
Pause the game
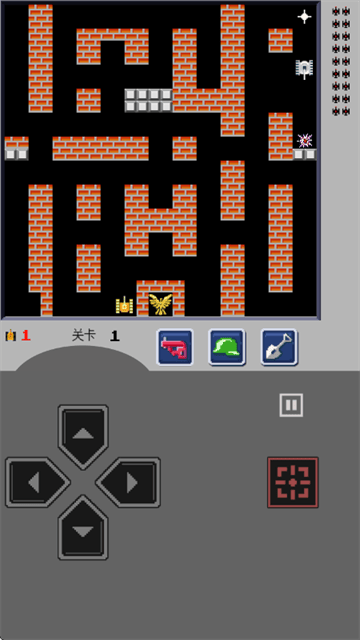pos(291,405)
